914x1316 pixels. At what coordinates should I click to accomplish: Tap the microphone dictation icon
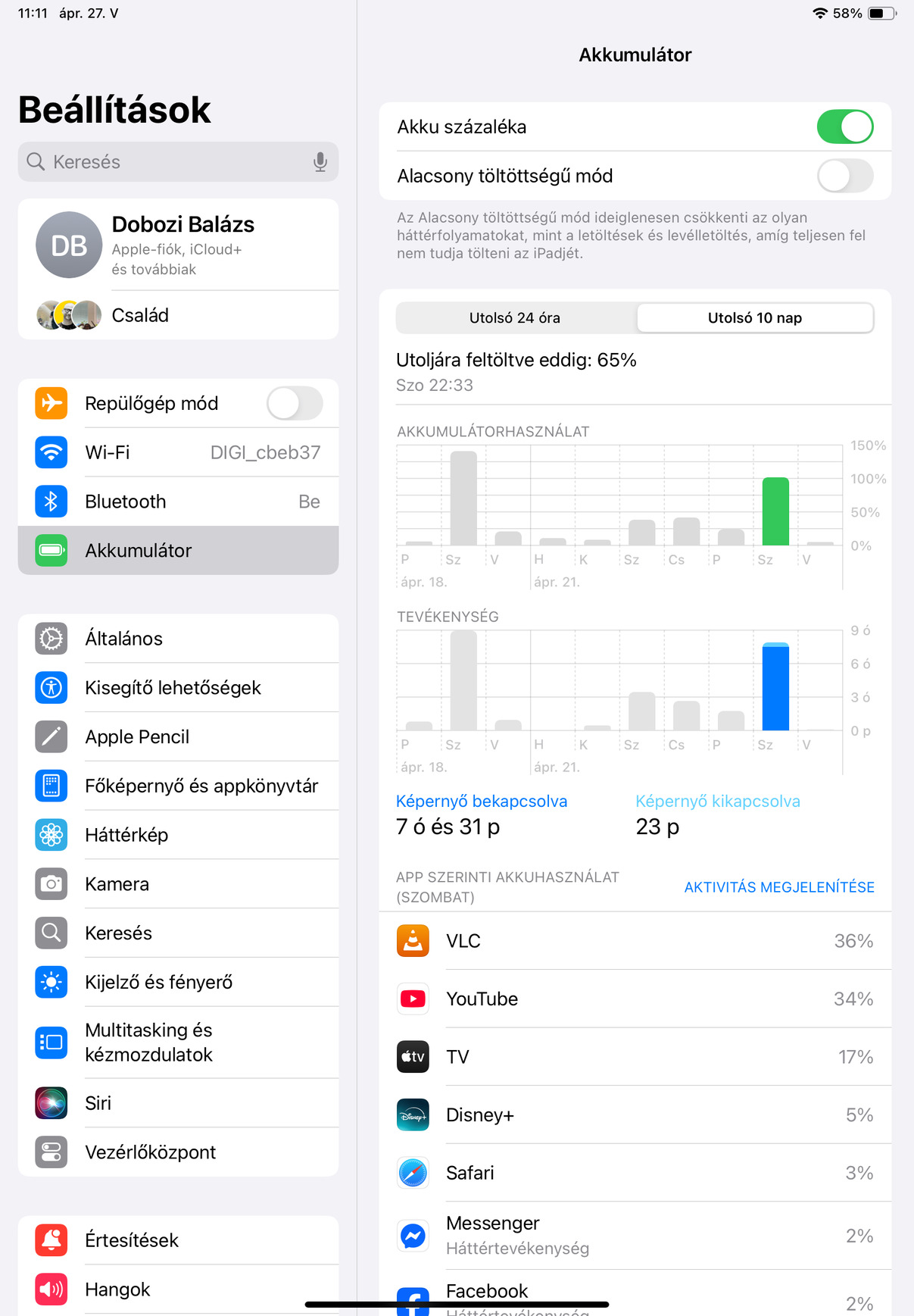320,161
